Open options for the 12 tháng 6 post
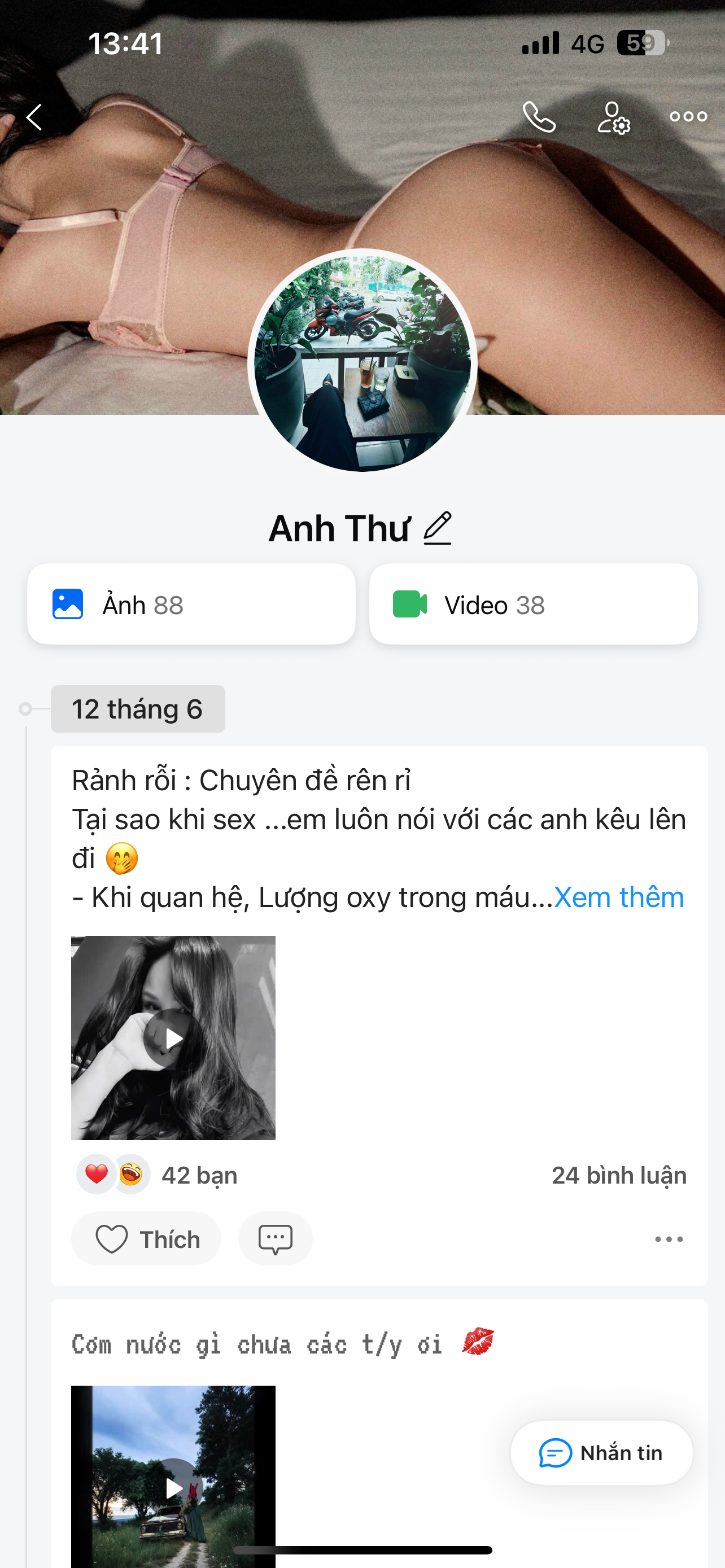Viewport: 725px width, 1568px height. click(x=669, y=1239)
